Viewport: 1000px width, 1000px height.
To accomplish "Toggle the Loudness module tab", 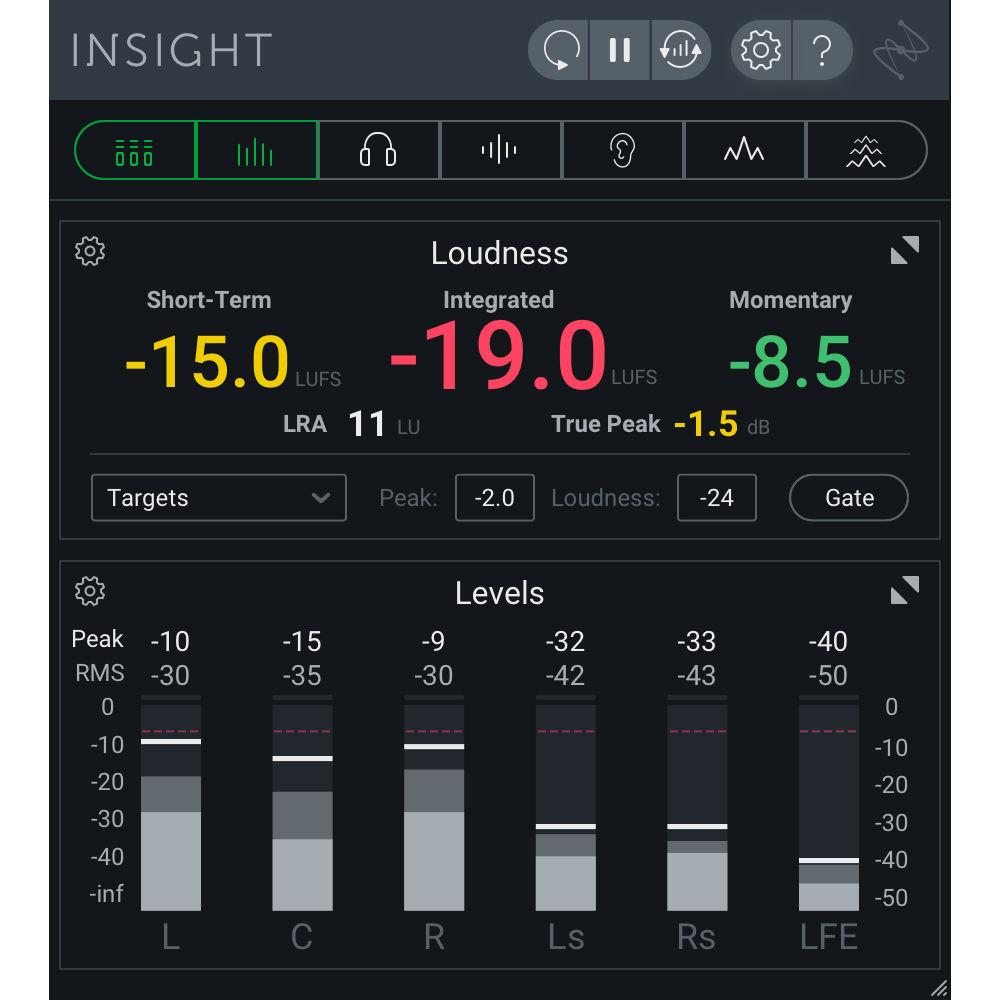I will coord(135,151).
